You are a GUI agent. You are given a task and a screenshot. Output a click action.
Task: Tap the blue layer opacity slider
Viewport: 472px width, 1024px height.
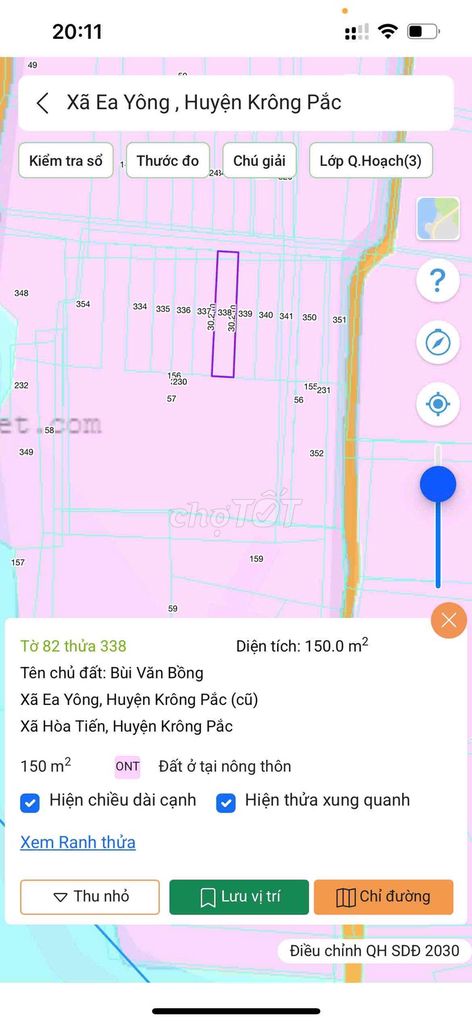(x=437, y=485)
